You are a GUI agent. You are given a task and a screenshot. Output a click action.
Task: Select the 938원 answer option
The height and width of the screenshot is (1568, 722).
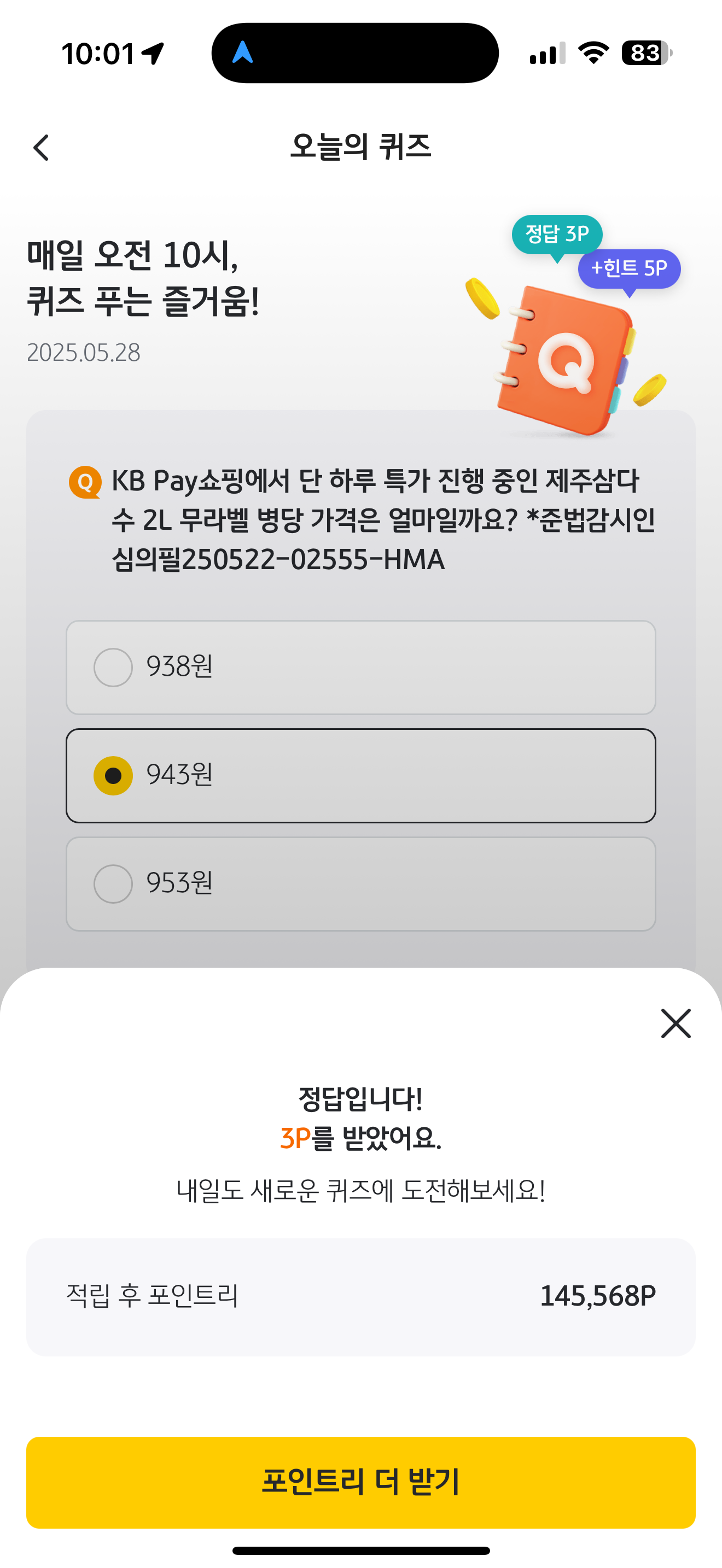[360, 667]
